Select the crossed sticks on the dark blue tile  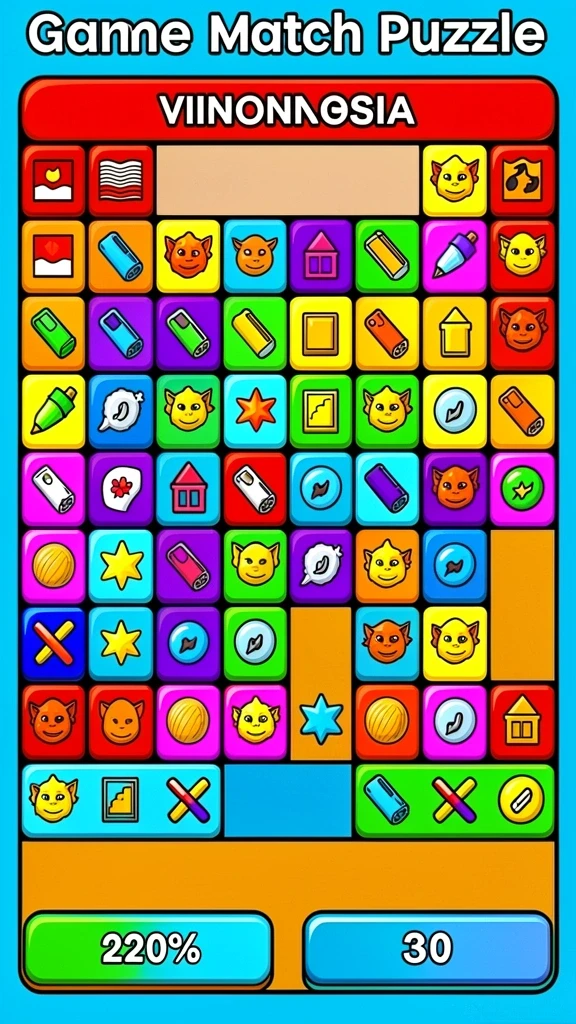[x=54, y=644]
